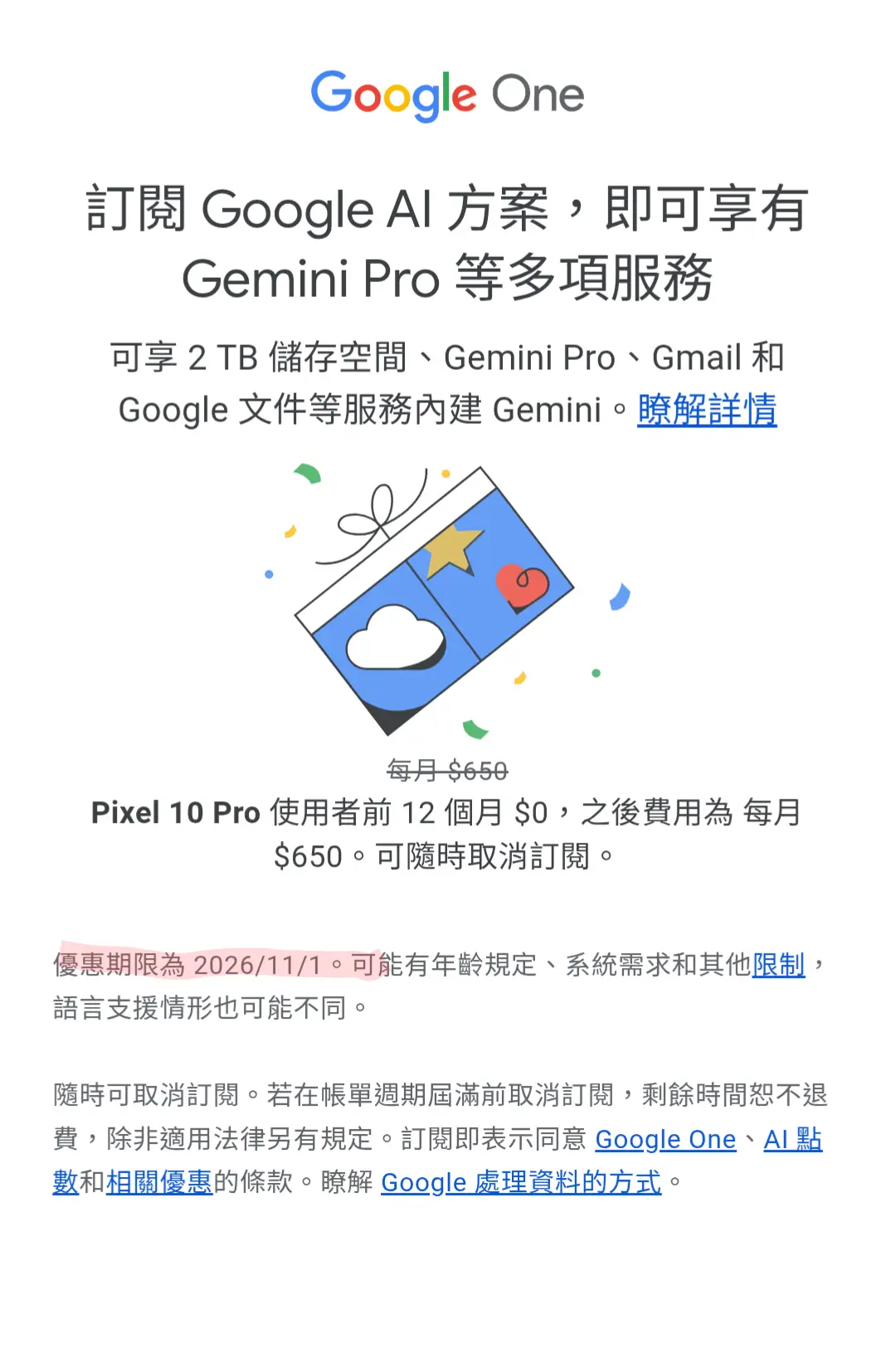Viewport: 896px width, 1348px height.
Task: Open the 限制 link
Action: [778, 965]
